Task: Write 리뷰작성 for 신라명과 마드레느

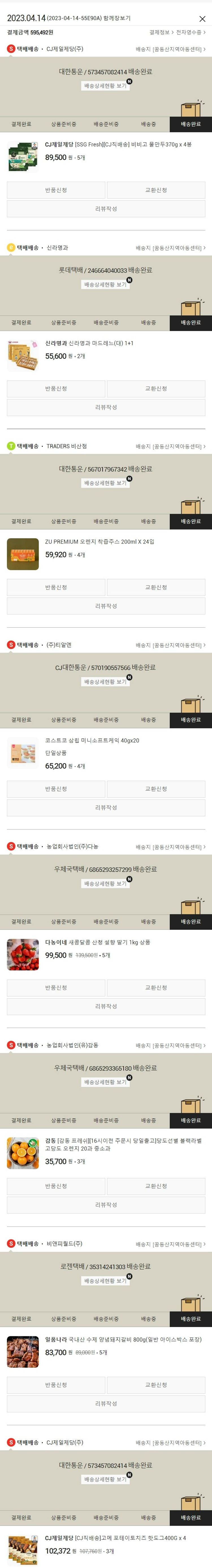Action: pyautogui.click(x=106, y=407)
